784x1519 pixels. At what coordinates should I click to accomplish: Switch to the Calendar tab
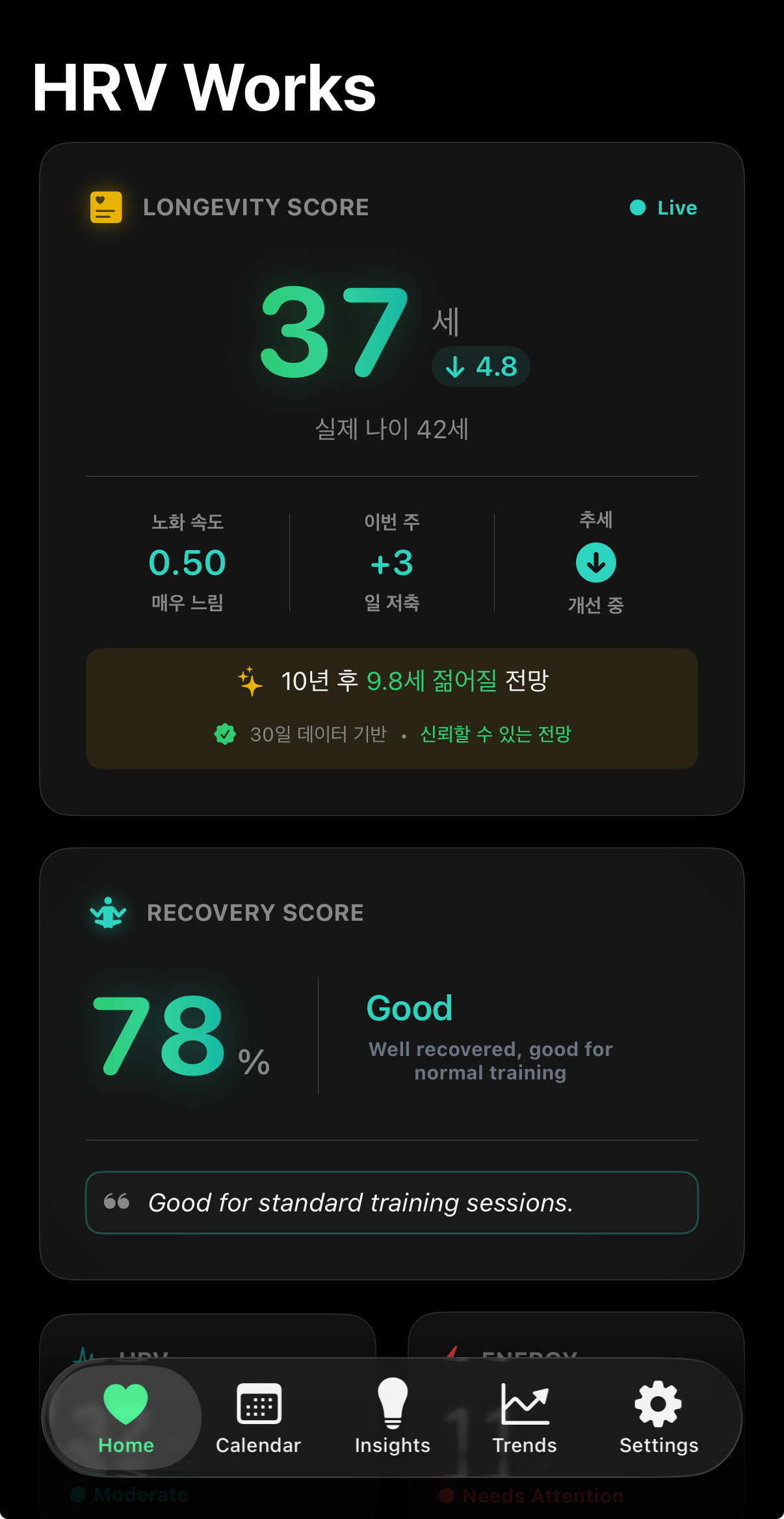(258, 1418)
